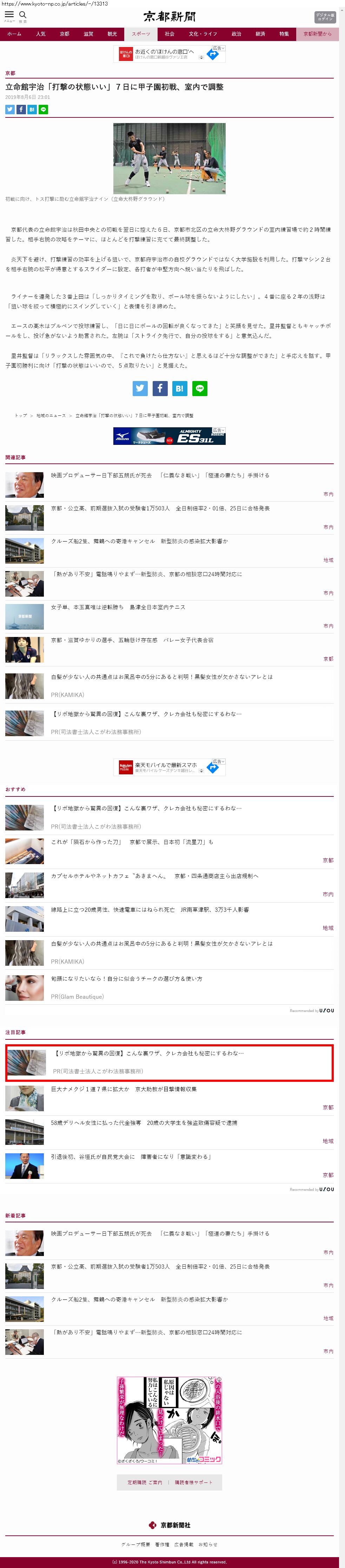
Task: Read 女子単、本玉真唯は逆転勝ち article
Action: pos(118,607)
